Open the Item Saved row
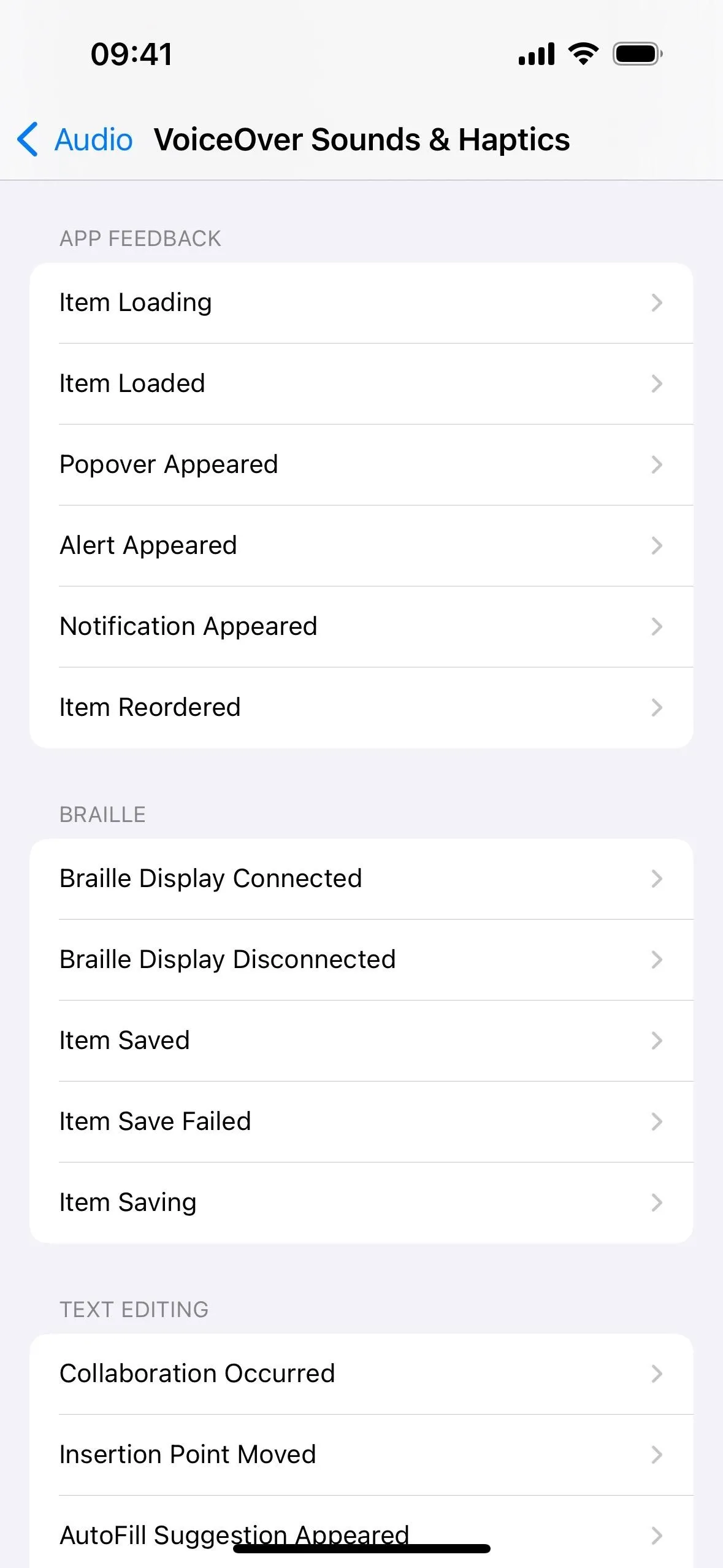The image size is (723, 1568). point(361,1041)
